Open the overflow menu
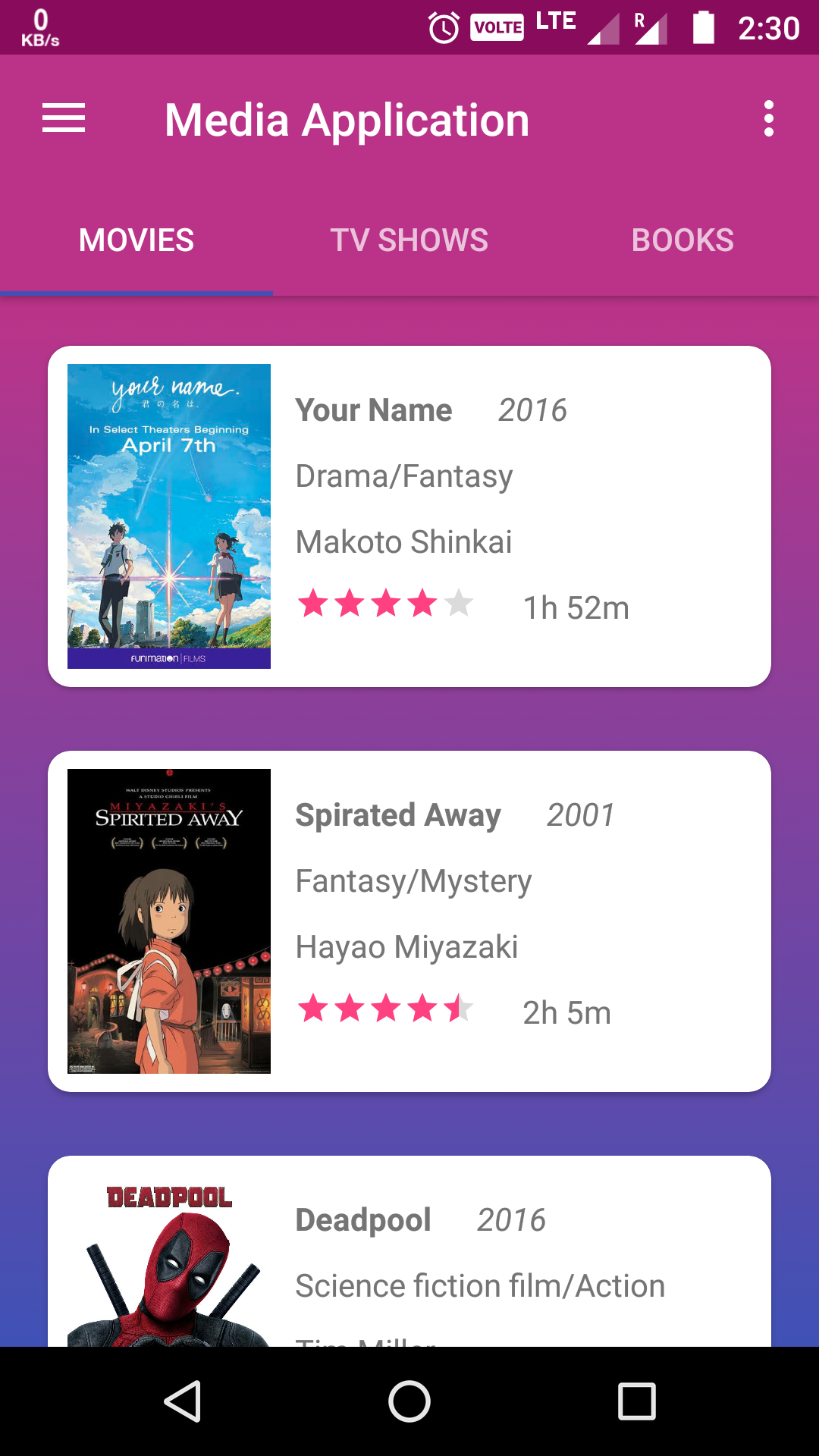The height and width of the screenshot is (1456, 819). pyautogui.click(x=768, y=119)
